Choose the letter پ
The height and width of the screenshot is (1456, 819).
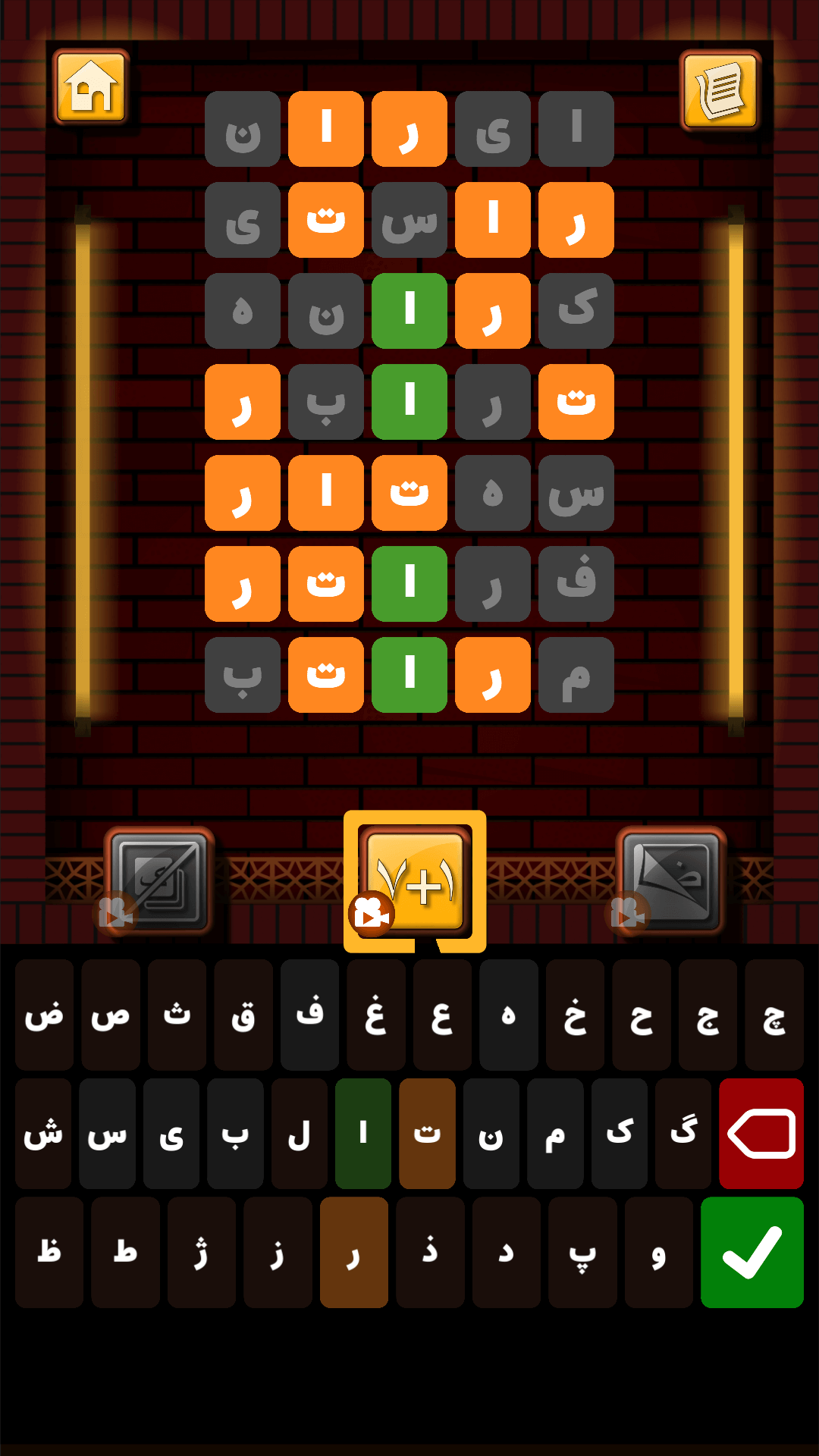[x=582, y=1252]
